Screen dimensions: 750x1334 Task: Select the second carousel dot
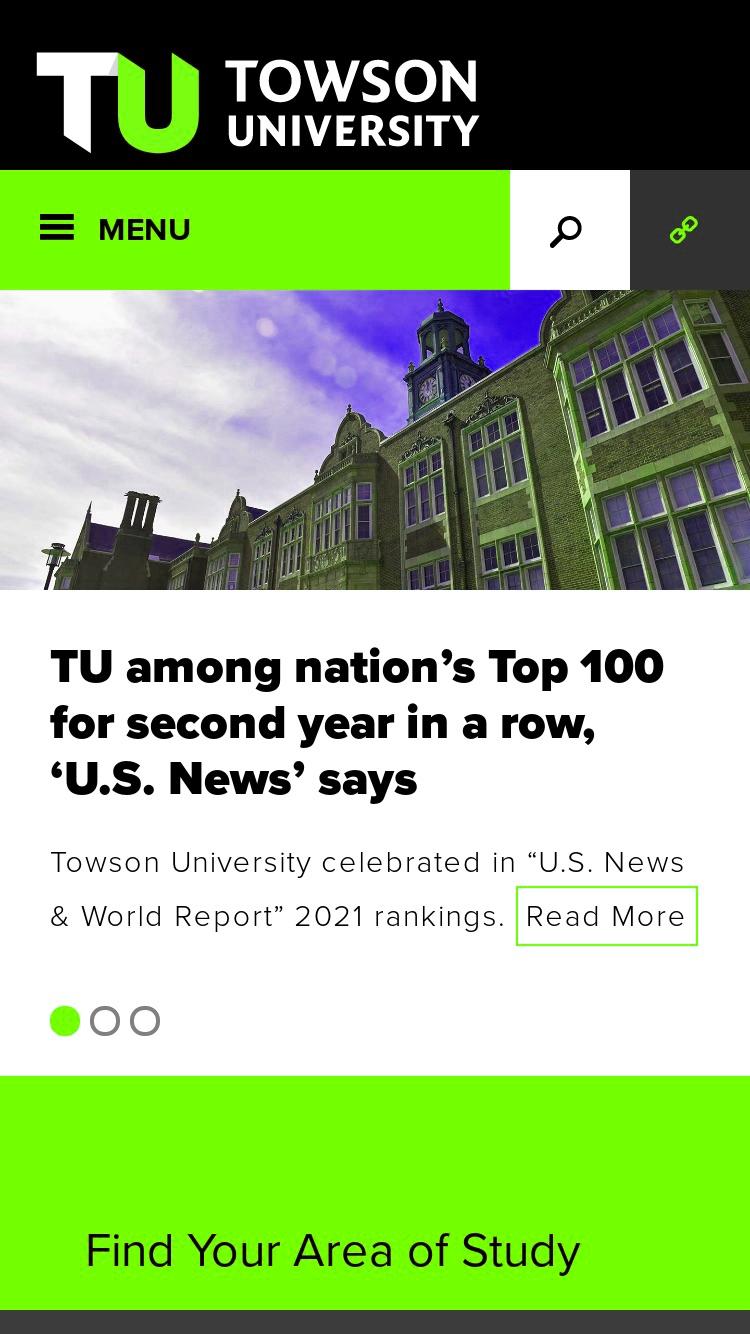click(x=105, y=1021)
